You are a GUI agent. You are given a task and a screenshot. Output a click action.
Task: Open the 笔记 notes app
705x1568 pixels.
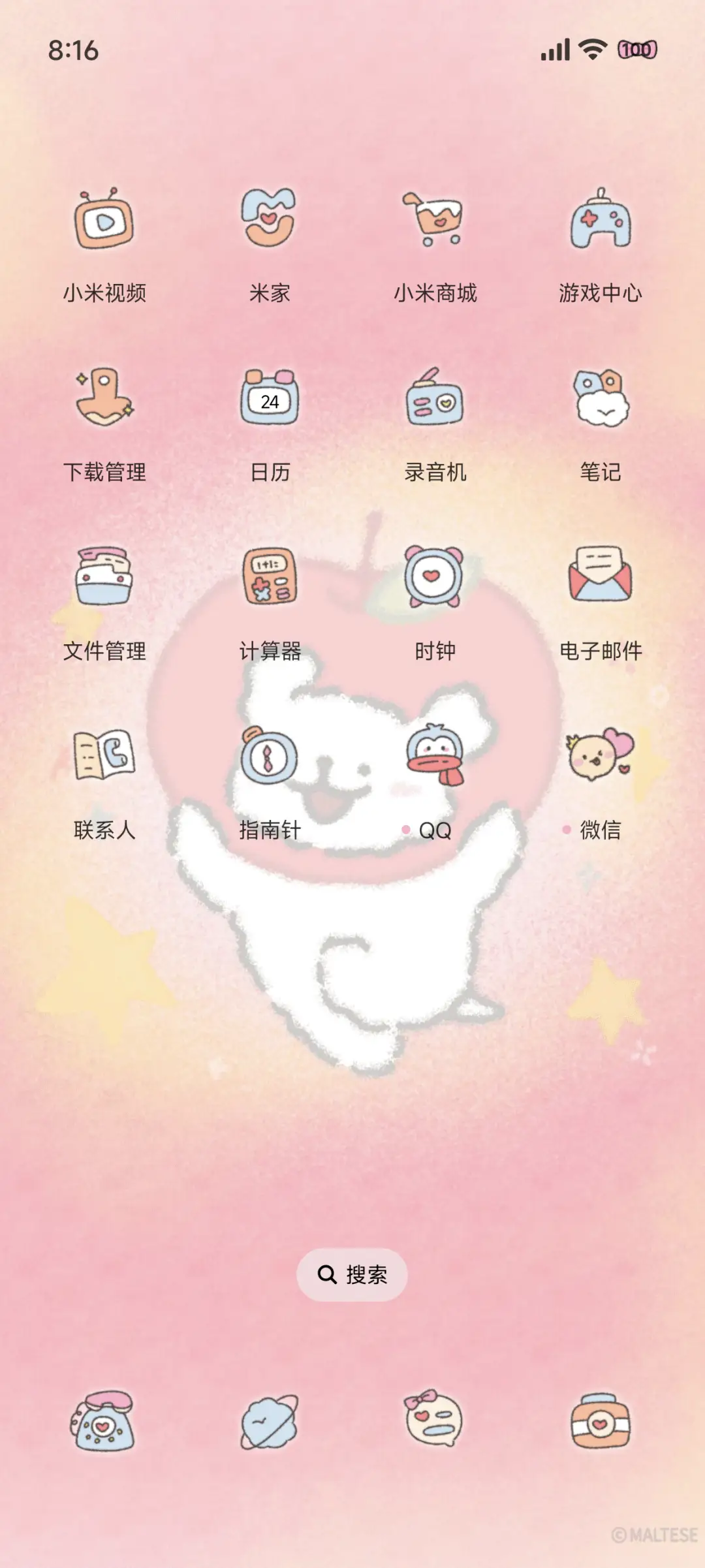tap(601, 401)
